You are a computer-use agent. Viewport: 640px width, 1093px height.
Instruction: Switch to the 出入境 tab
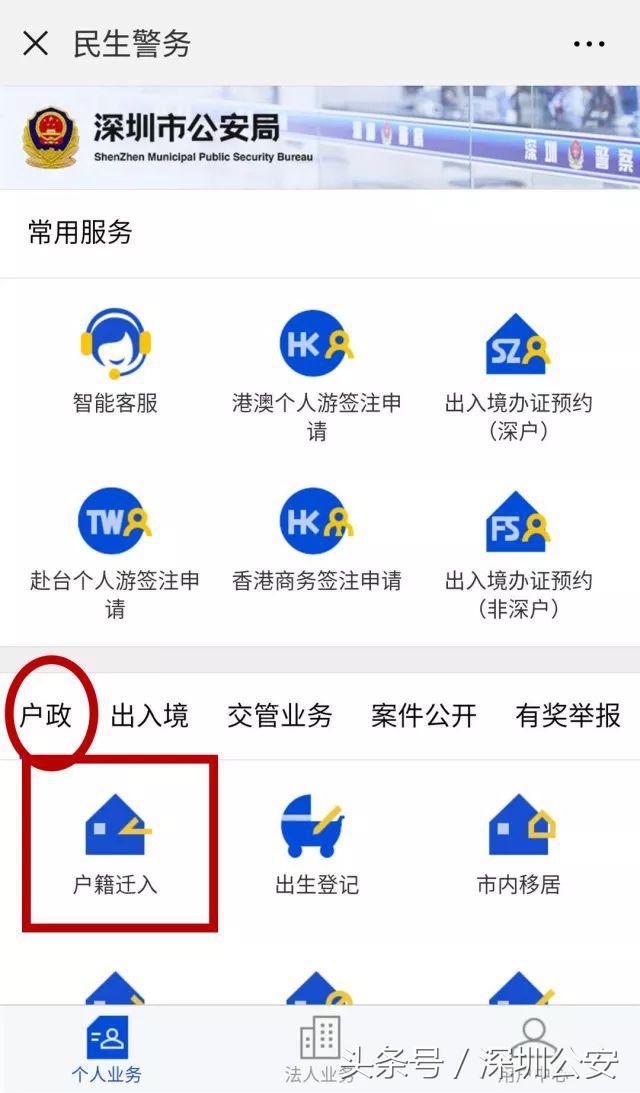[x=149, y=715]
